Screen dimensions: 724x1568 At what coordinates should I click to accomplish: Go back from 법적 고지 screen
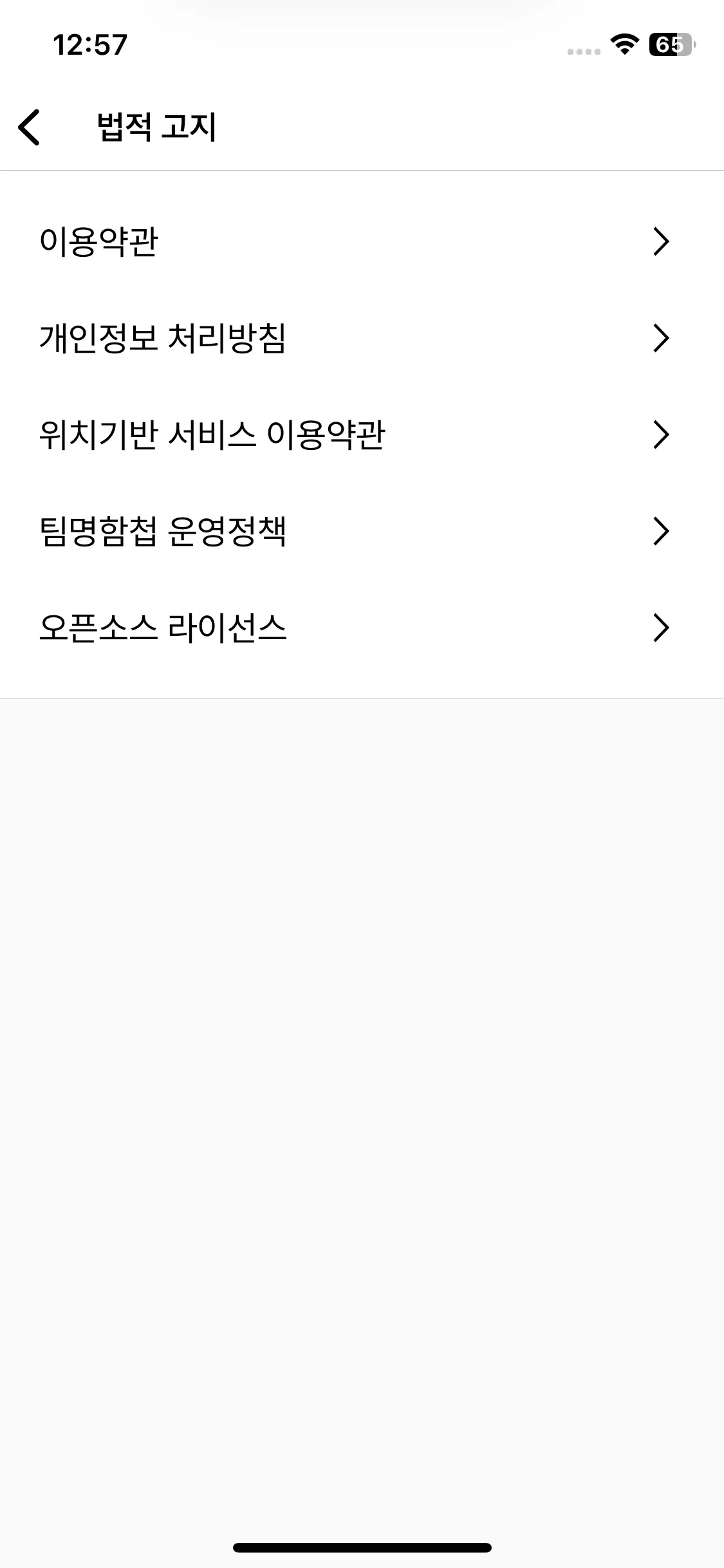coord(30,127)
